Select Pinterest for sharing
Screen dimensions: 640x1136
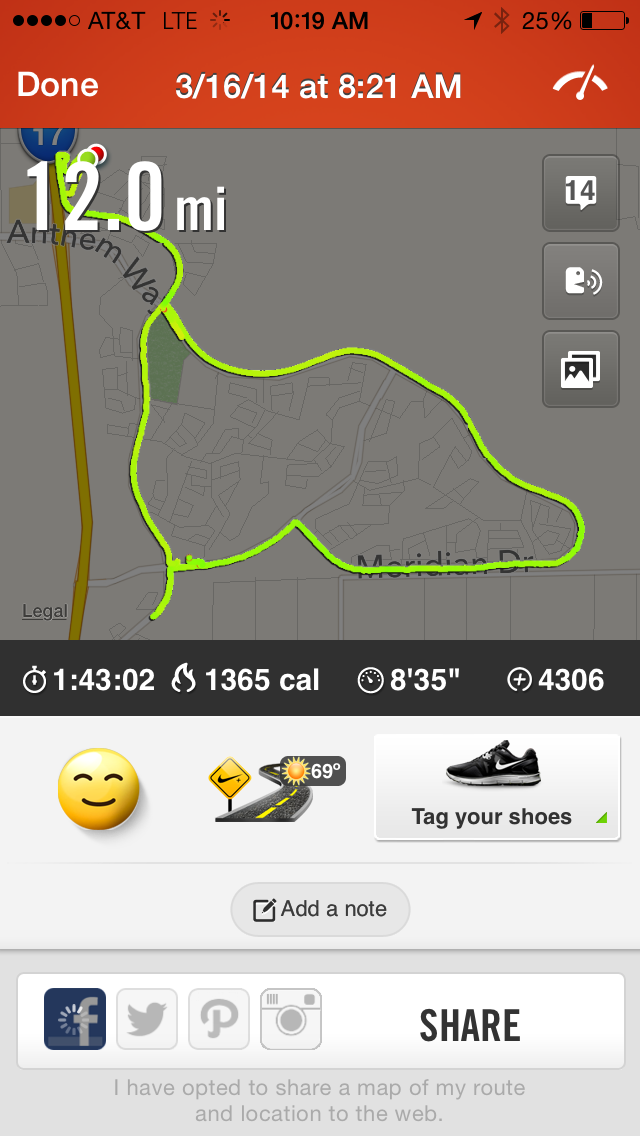click(x=219, y=1019)
